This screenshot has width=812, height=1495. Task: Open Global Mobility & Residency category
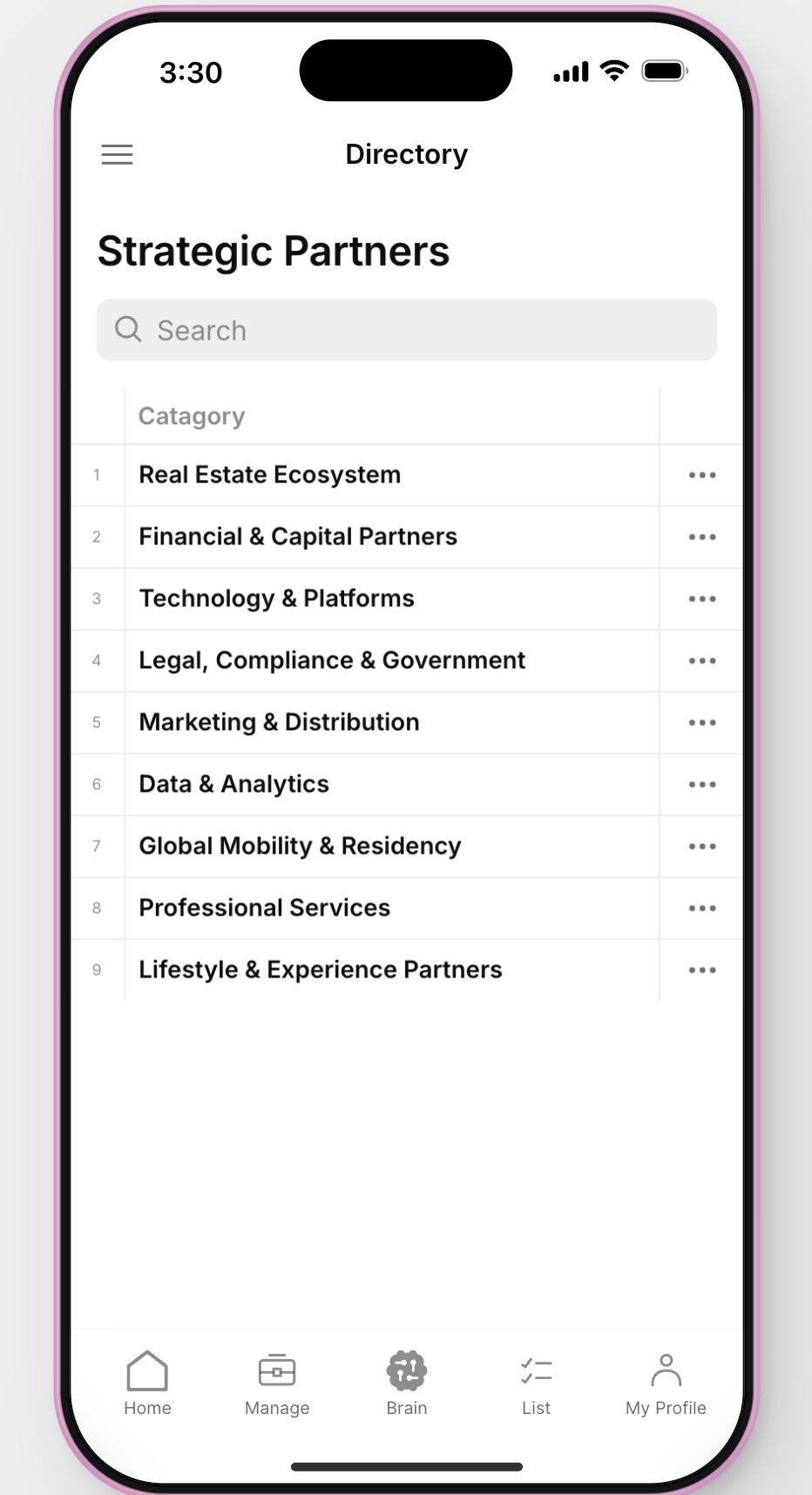(300, 846)
